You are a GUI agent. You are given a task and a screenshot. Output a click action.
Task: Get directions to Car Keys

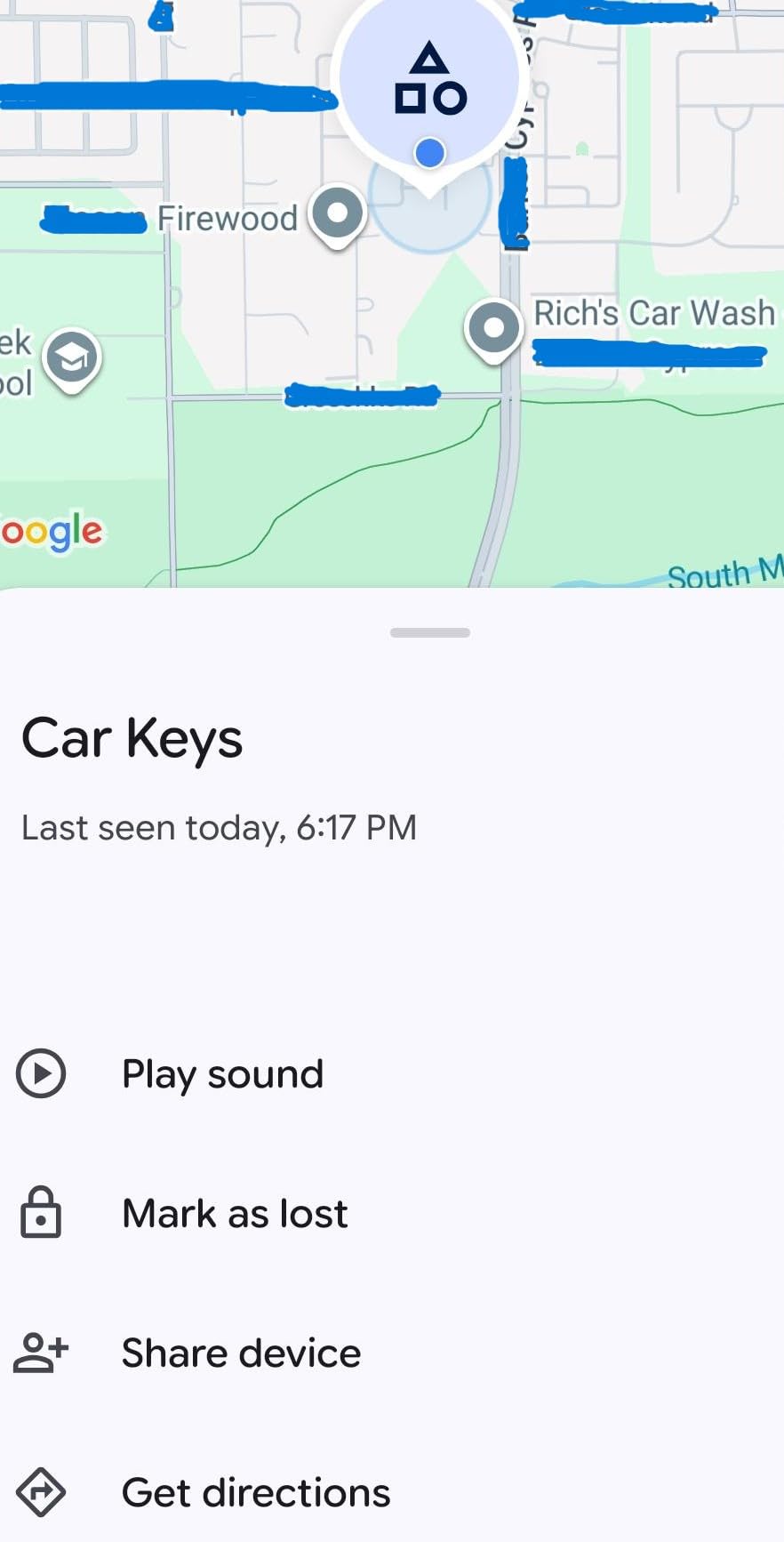click(x=255, y=1493)
